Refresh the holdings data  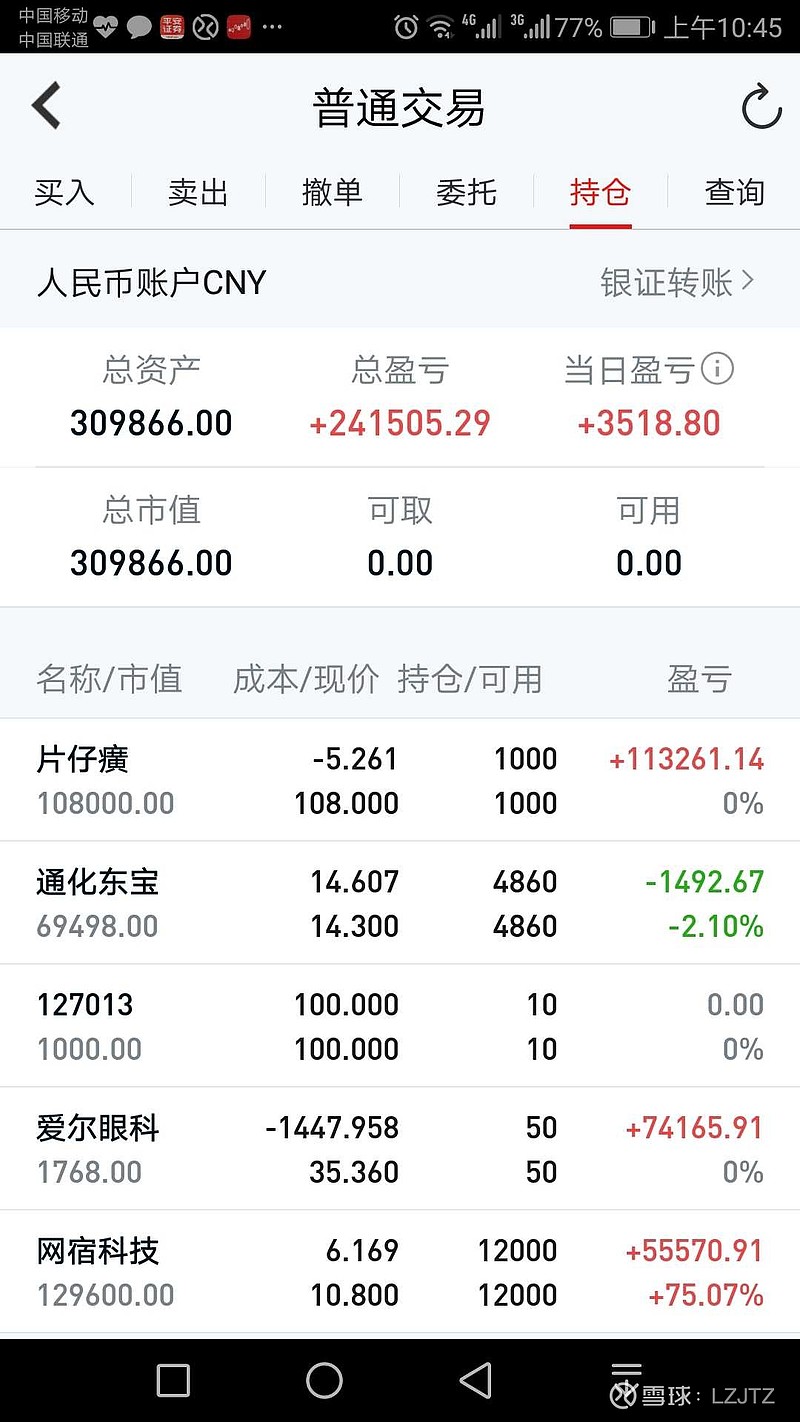click(x=761, y=107)
